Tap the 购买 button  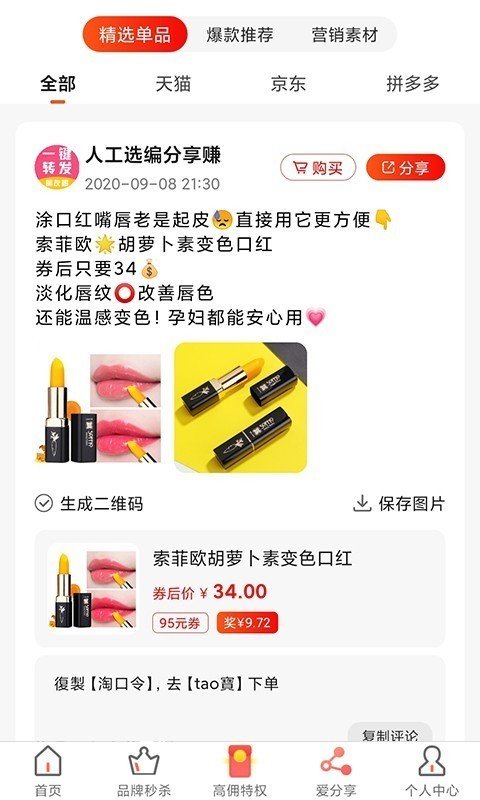click(x=318, y=167)
